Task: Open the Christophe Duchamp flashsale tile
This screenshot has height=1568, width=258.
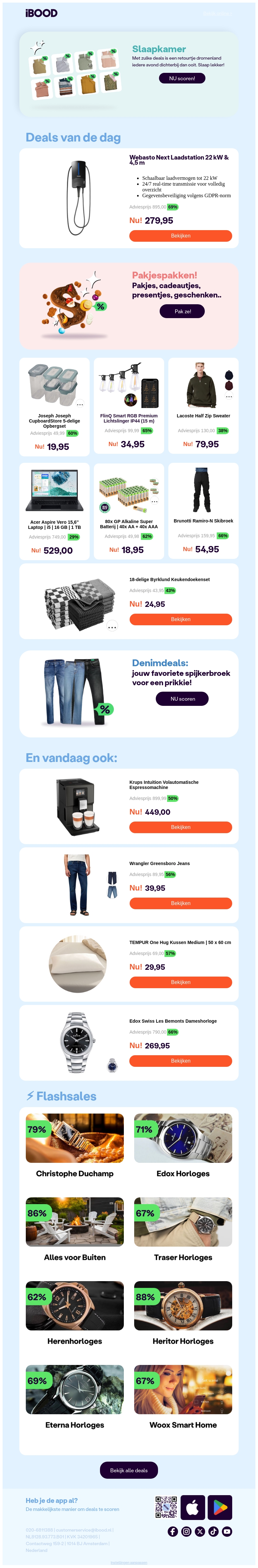Action: (x=75, y=1147)
